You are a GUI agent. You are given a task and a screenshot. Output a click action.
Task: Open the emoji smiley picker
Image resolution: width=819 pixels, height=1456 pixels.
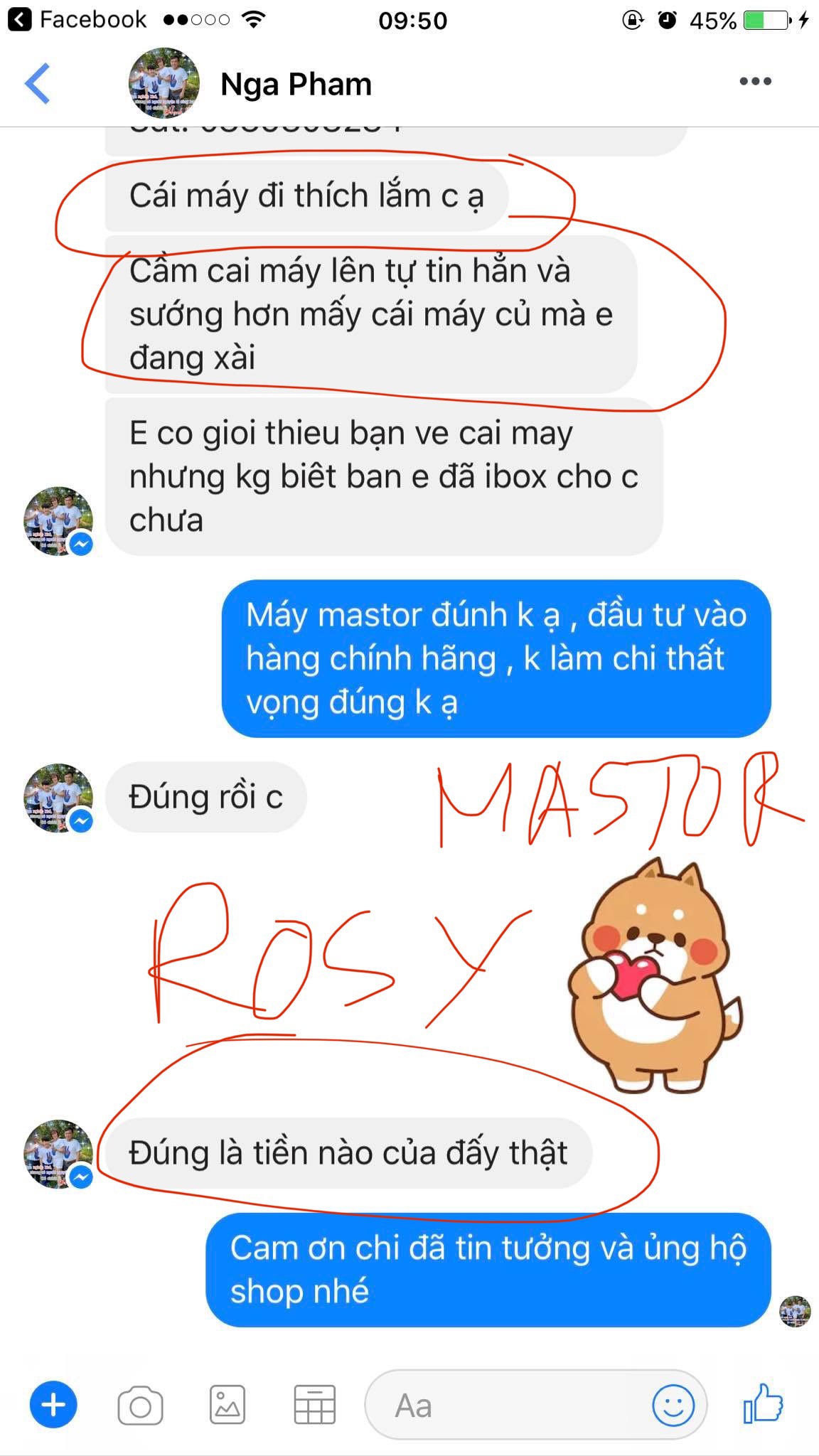(673, 1406)
